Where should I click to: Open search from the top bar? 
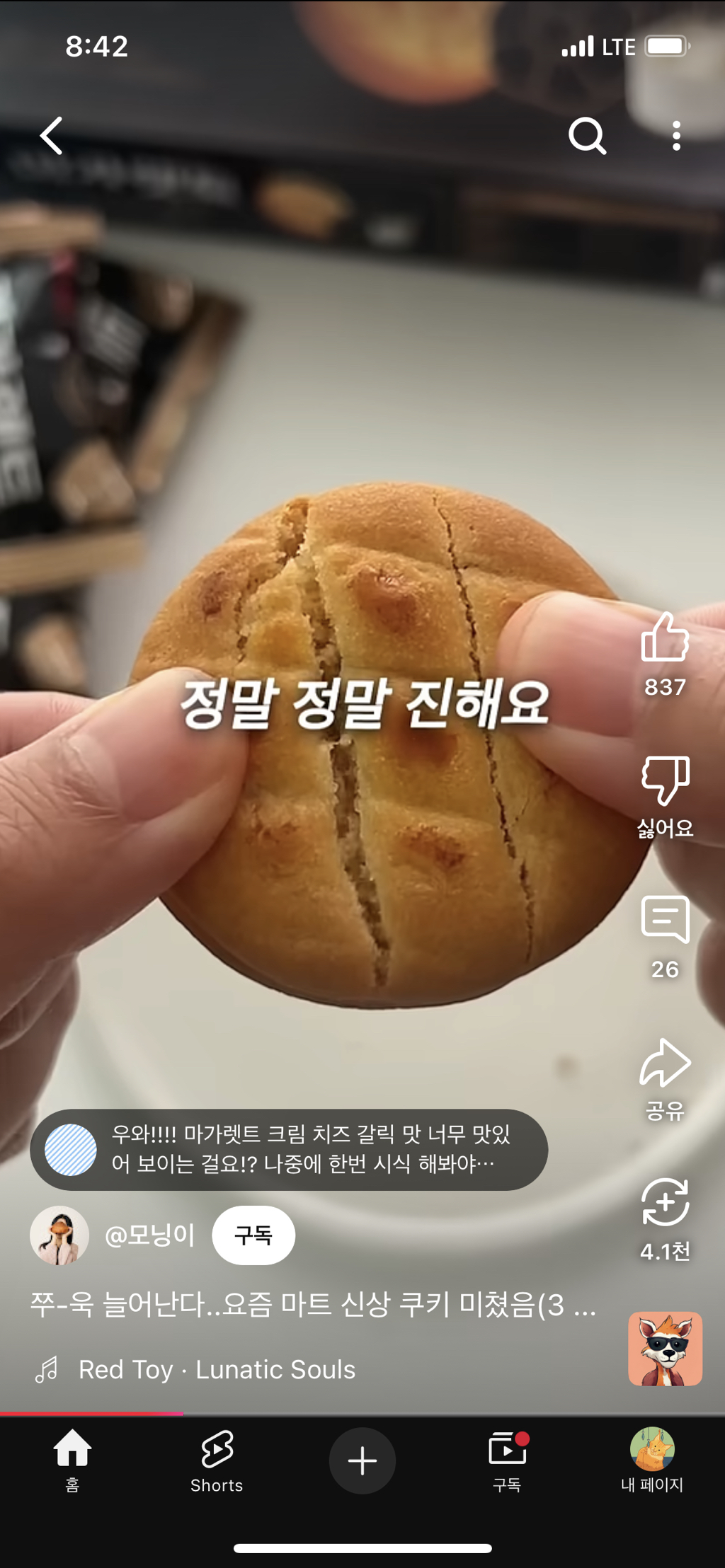click(587, 136)
